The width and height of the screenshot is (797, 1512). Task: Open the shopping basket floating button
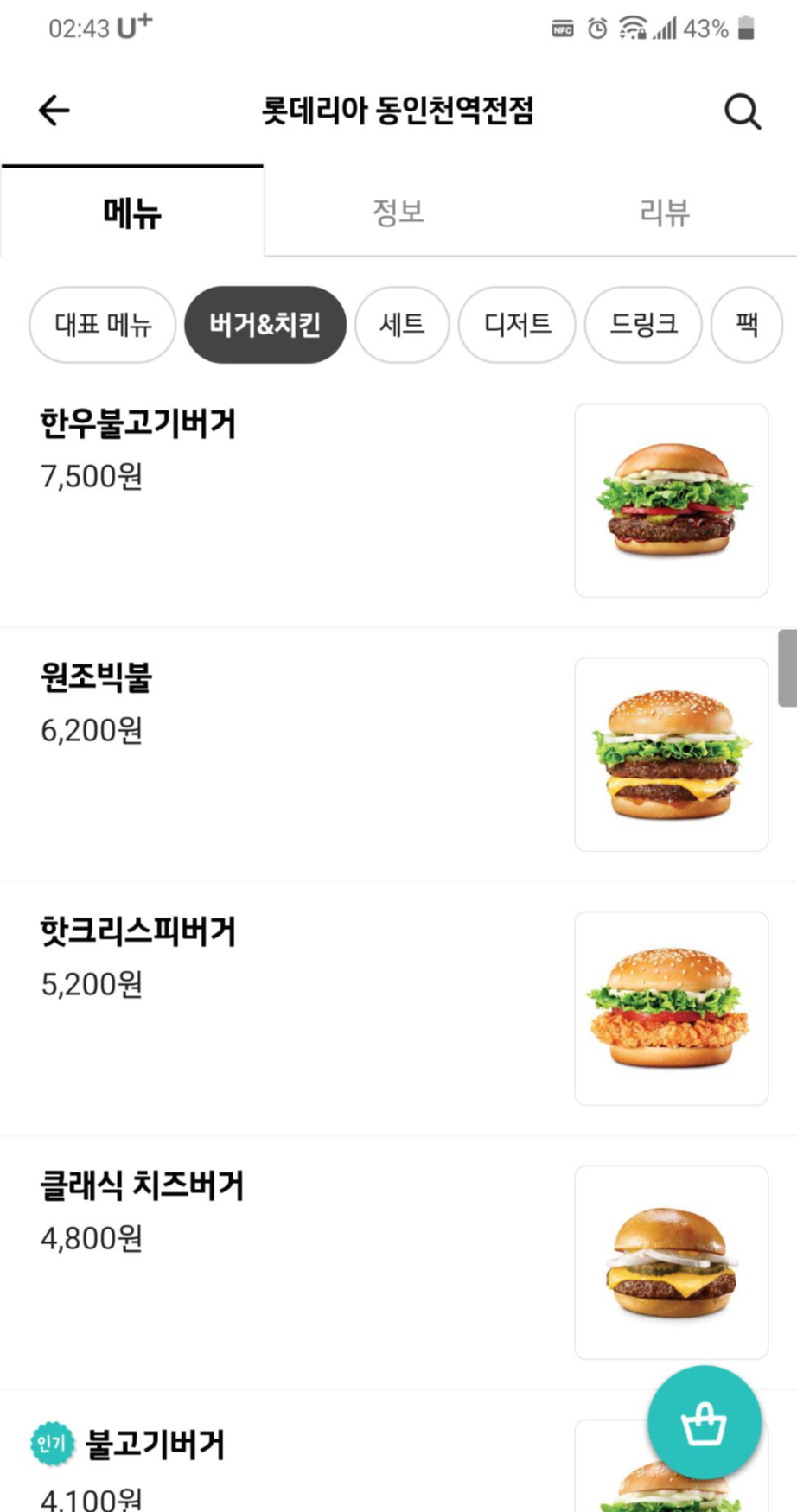pyautogui.click(x=704, y=1422)
